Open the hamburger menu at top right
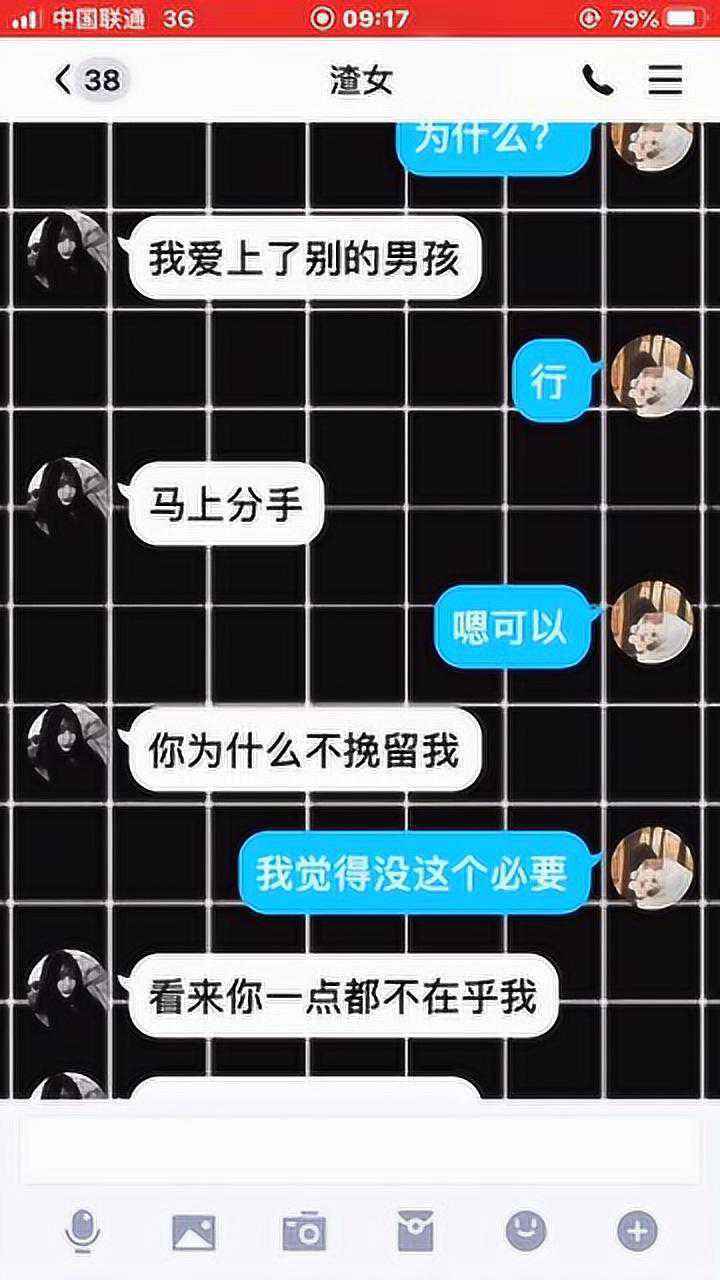 666,81
